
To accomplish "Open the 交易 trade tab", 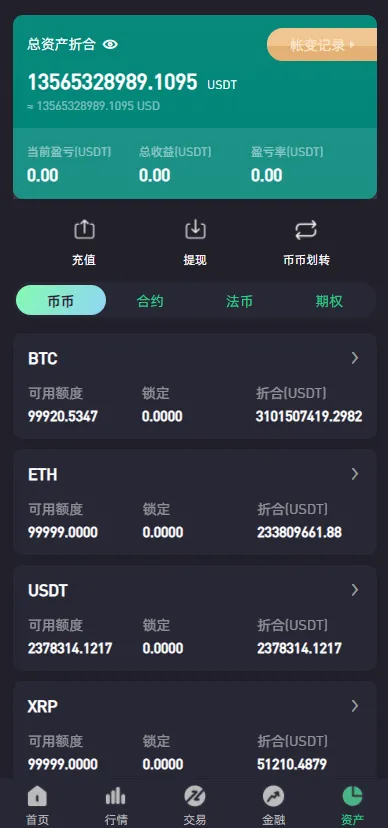I will click(195, 805).
